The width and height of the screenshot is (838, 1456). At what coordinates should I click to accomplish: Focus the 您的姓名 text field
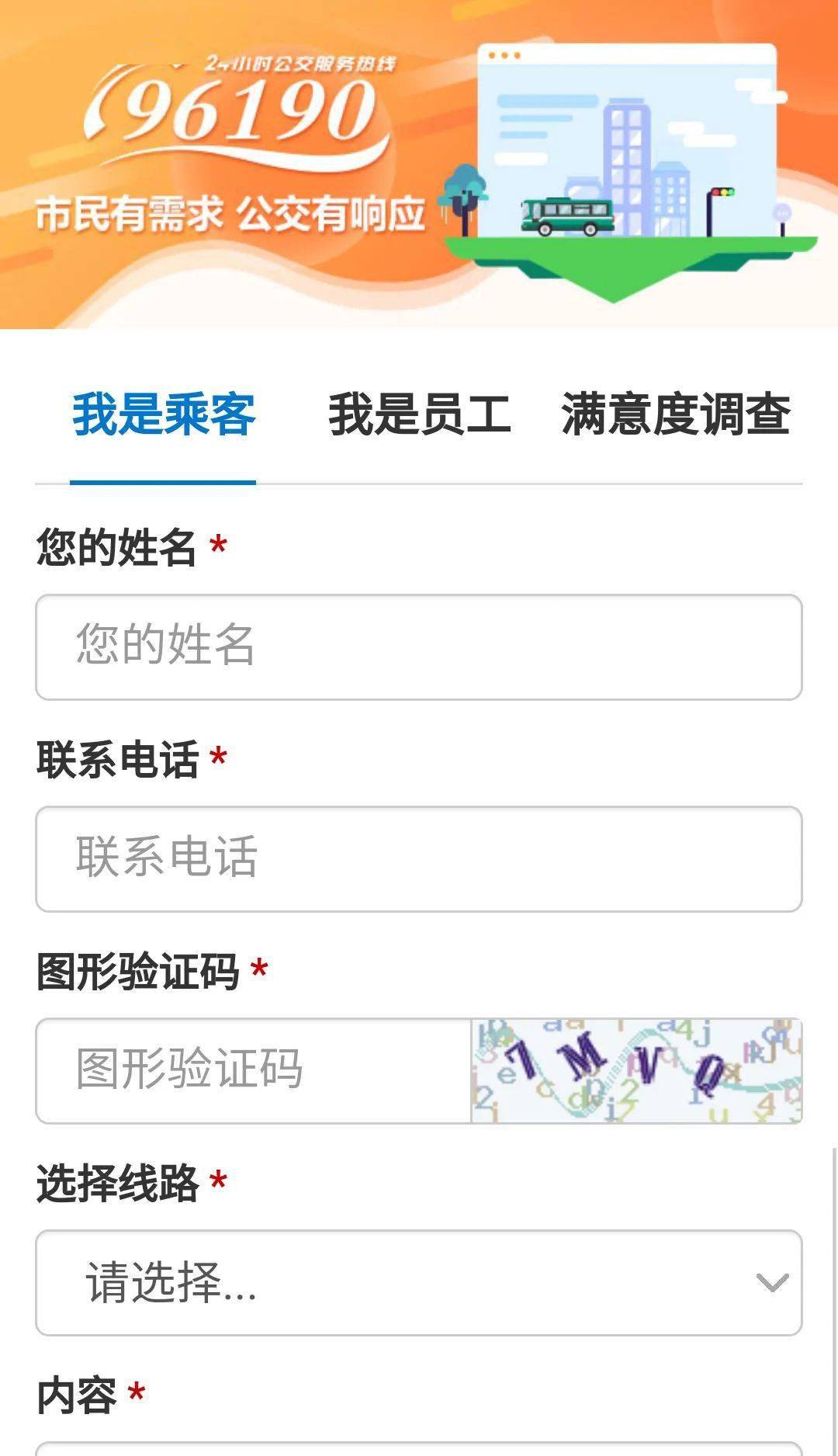coord(419,647)
